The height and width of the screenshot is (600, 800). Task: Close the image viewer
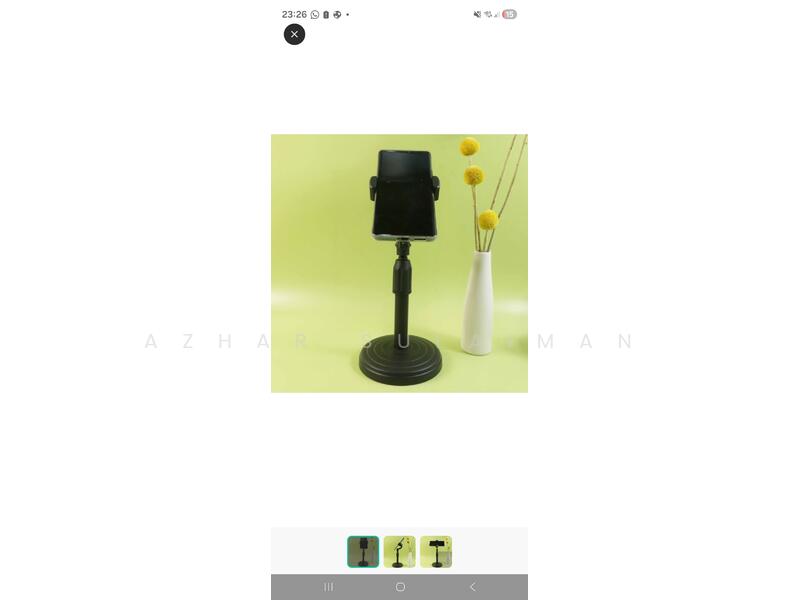click(294, 34)
